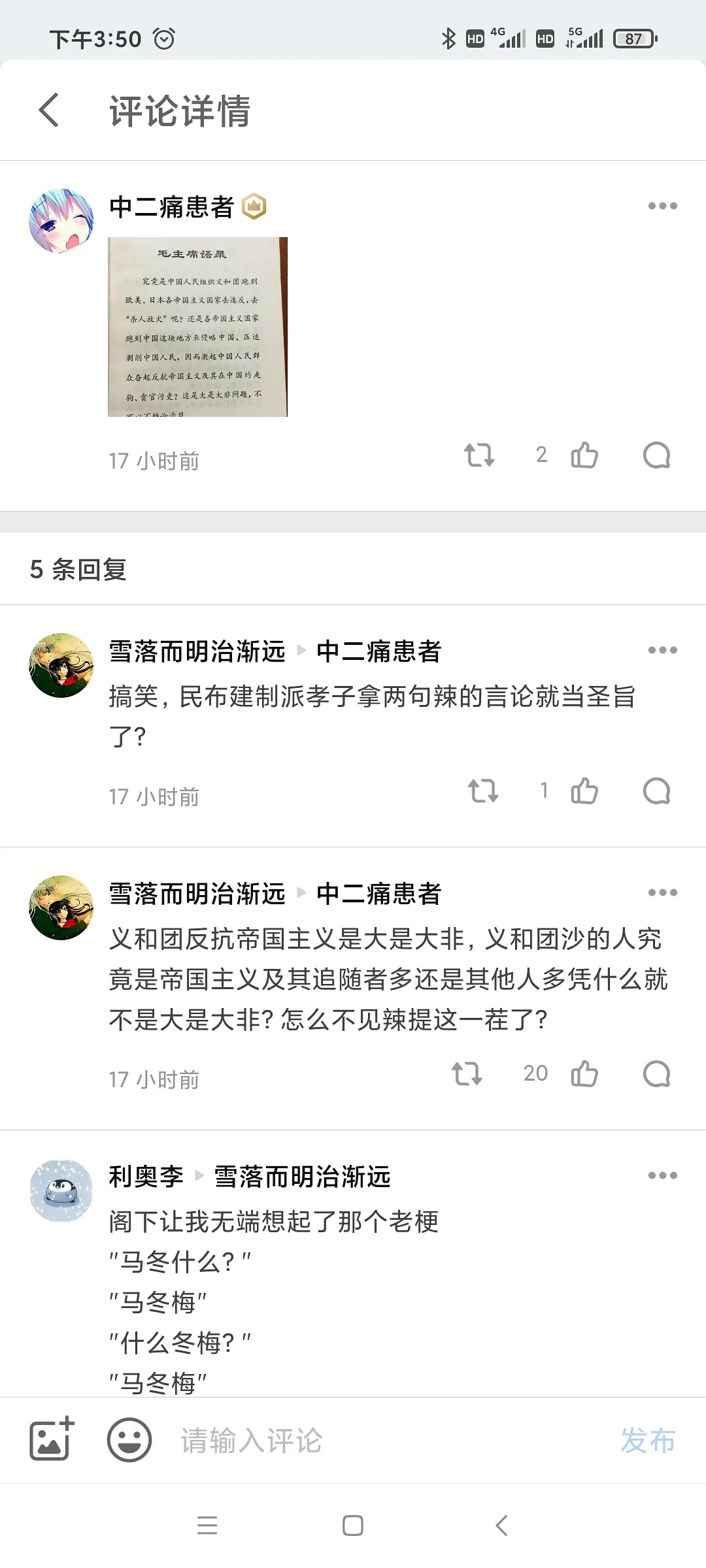Repost 中二痛患者's main comment
This screenshot has height=1568, width=706.
(479, 455)
